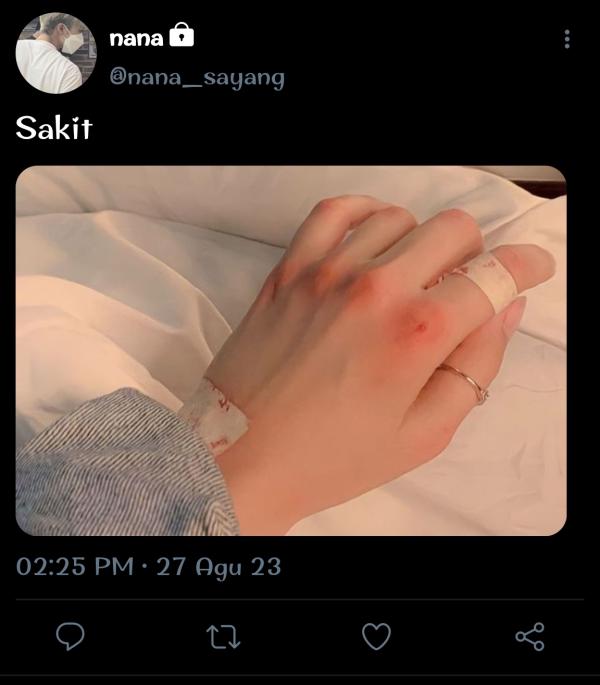Retweet nana's "Sakit" post
The image size is (600, 685).
223,636
